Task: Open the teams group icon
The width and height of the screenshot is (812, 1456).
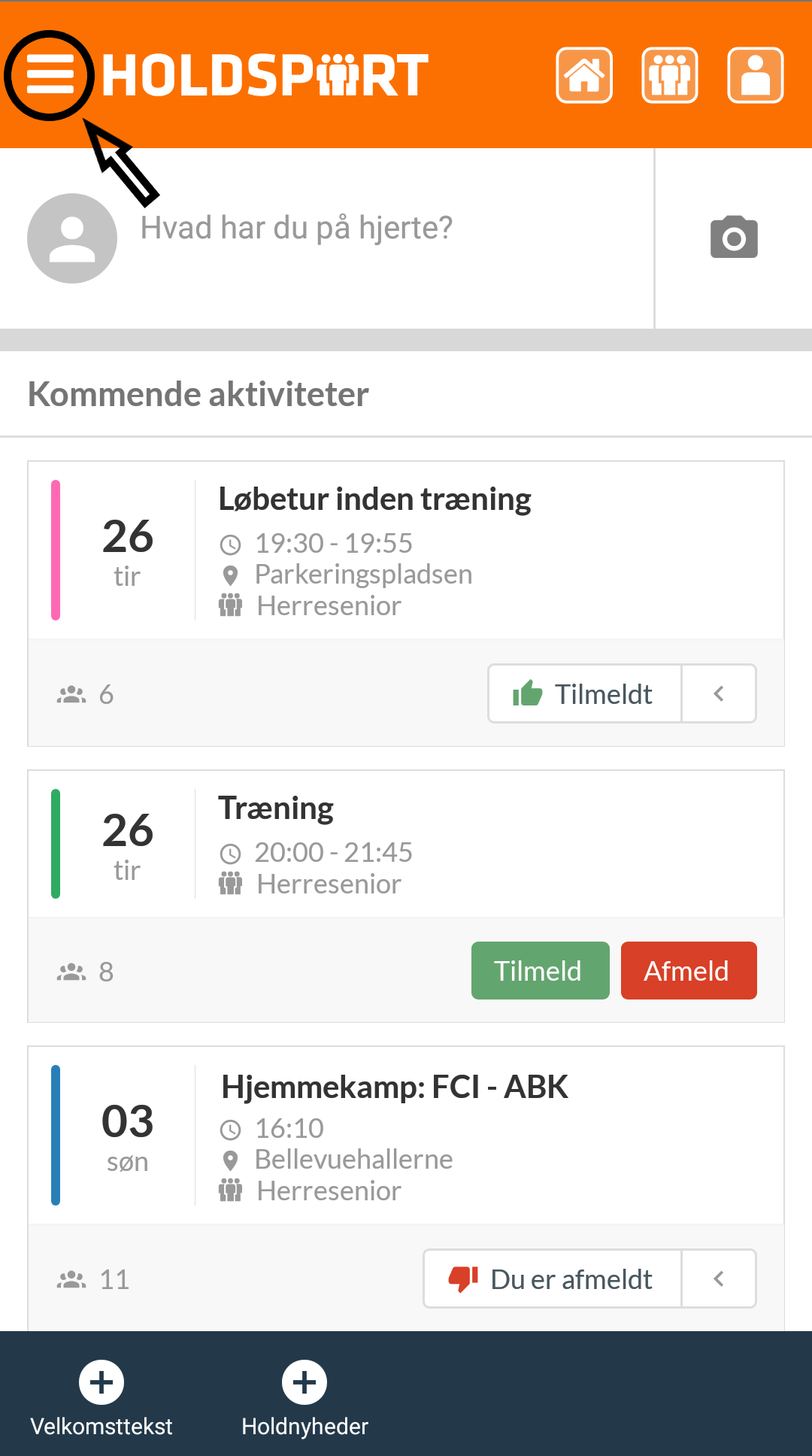Action: pos(670,75)
